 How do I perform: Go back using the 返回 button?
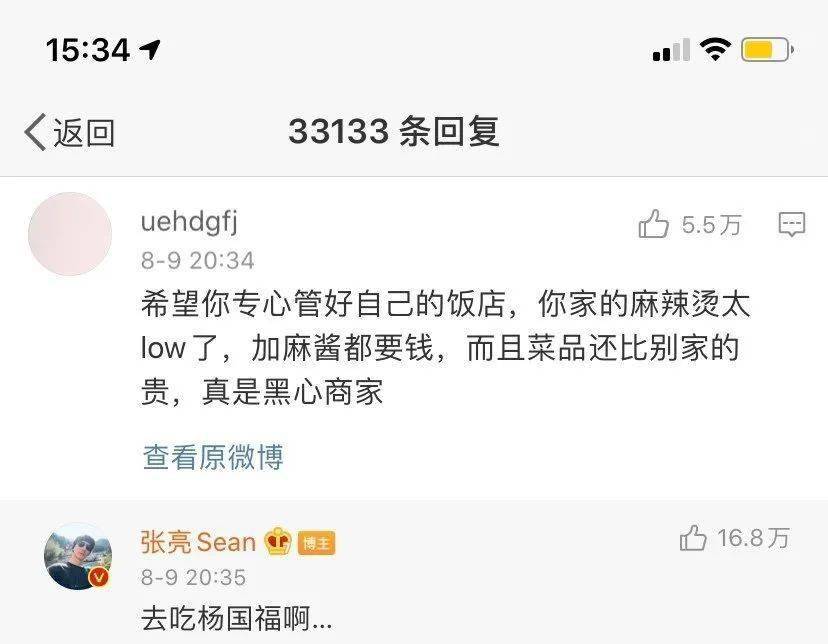(68, 132)
